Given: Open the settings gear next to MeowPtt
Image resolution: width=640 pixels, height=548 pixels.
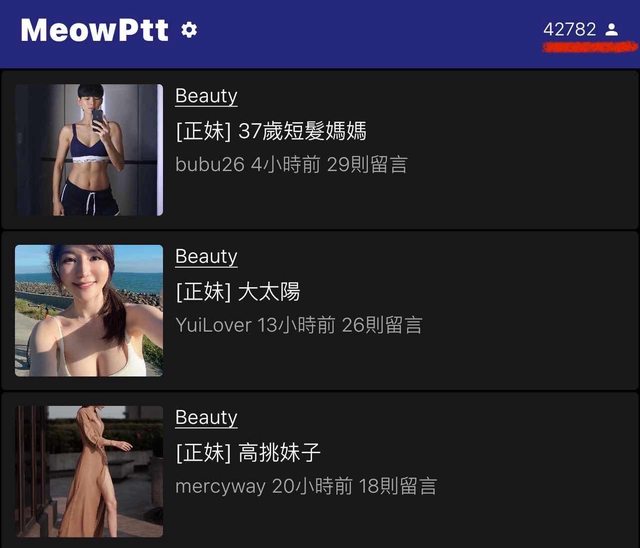Looking at the screenshot, I should [x=189, y=30].
